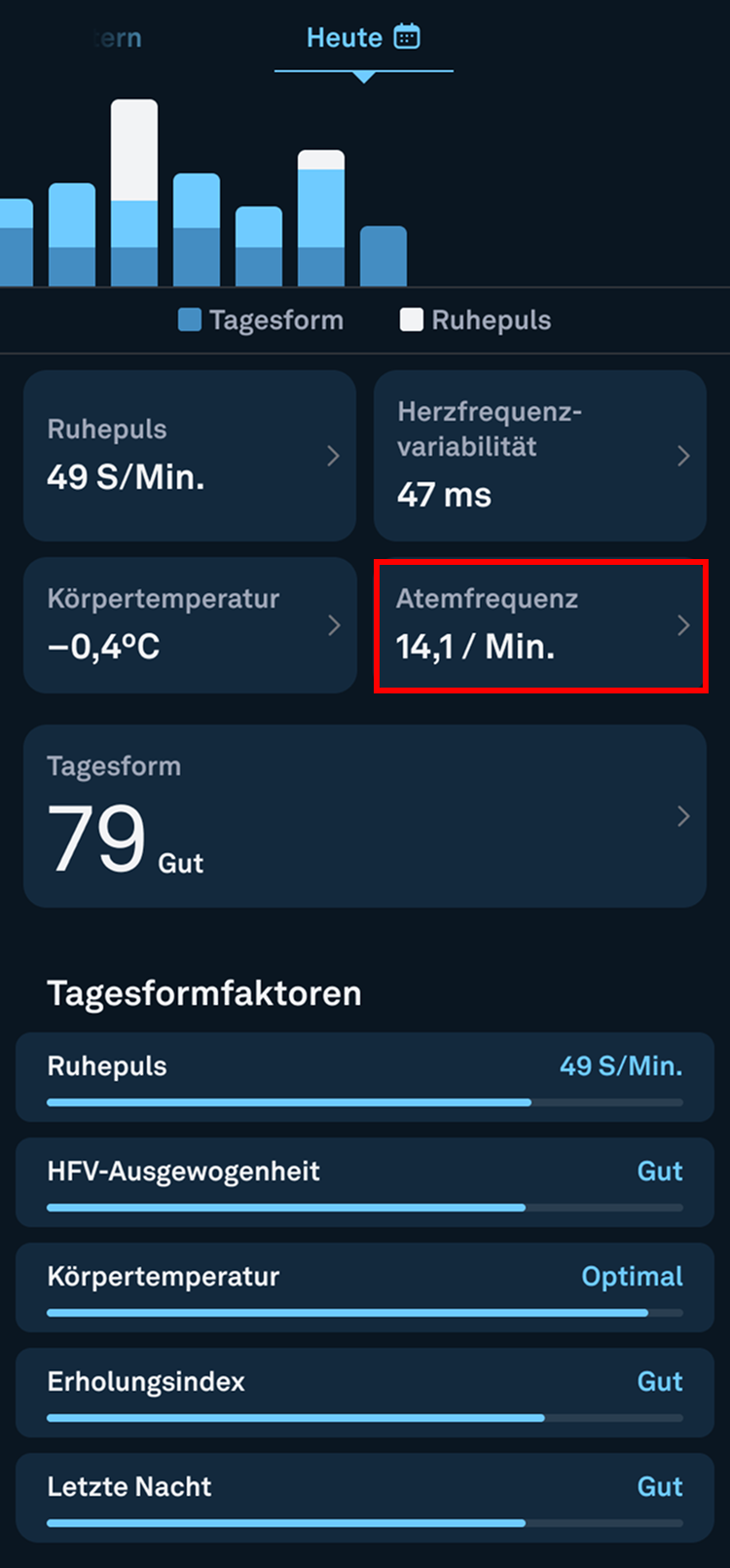Open the Erholungsindex factor row

pyautogui.click(x=365, y=1393)
